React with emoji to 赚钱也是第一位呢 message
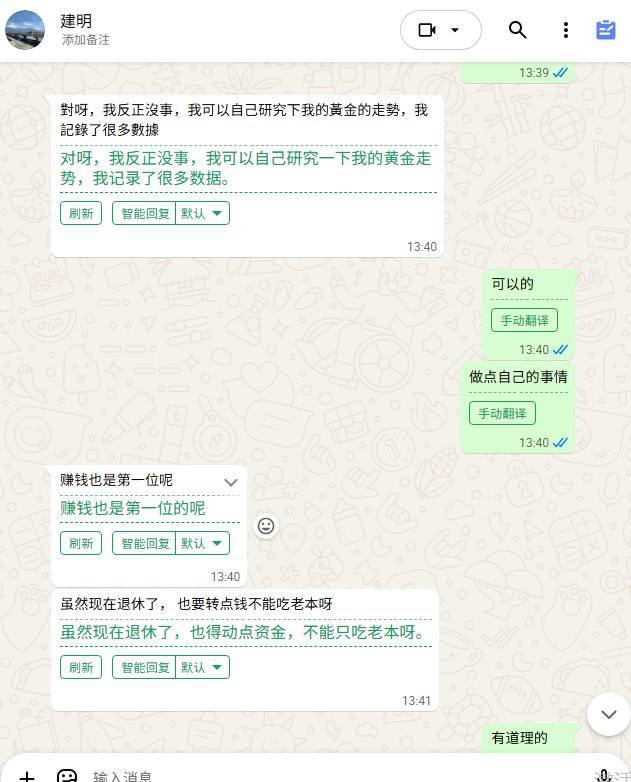The image size is (631, 782). click(x=265, y=525)
